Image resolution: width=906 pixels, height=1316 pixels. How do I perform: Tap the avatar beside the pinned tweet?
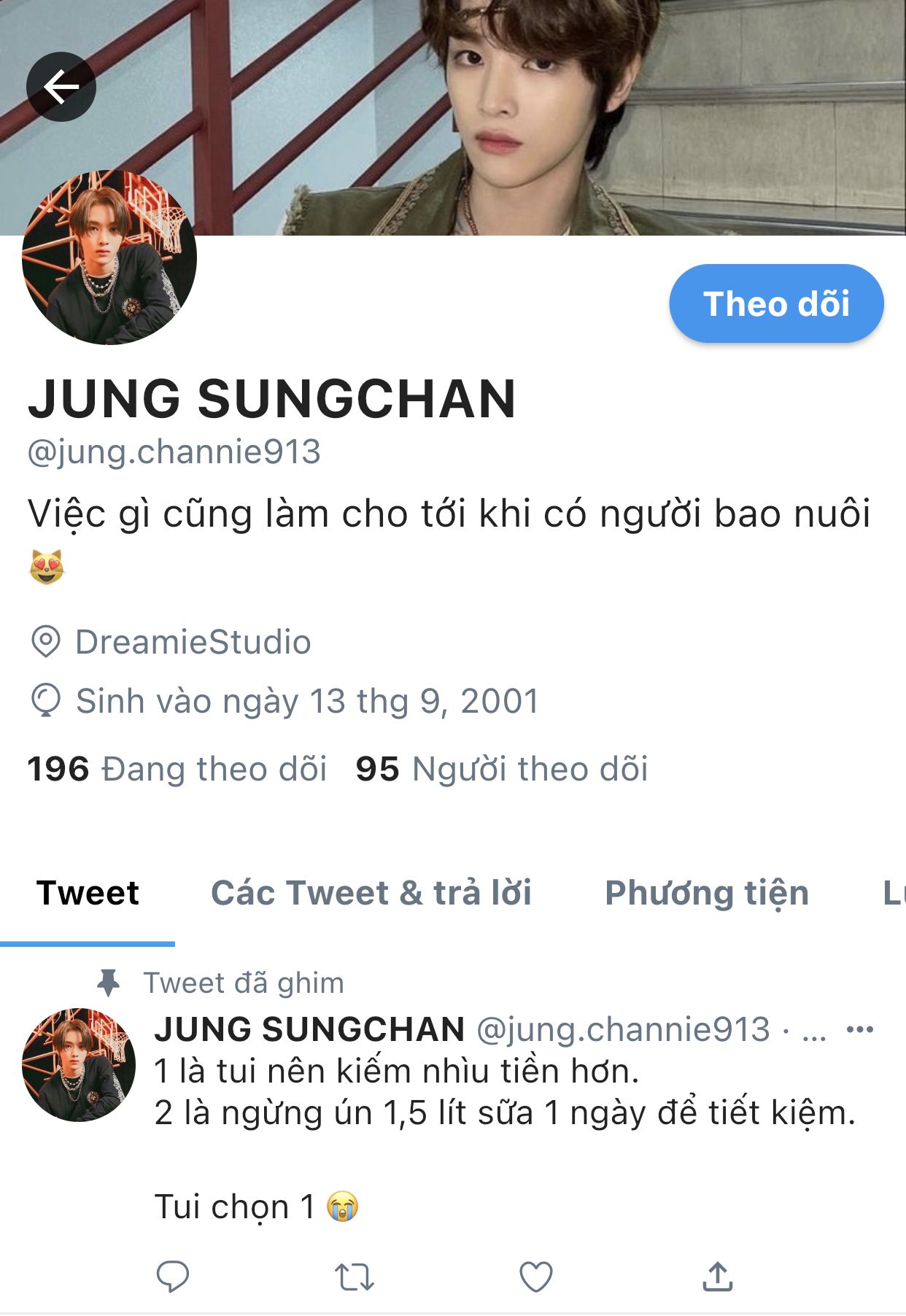point(79,1064)
